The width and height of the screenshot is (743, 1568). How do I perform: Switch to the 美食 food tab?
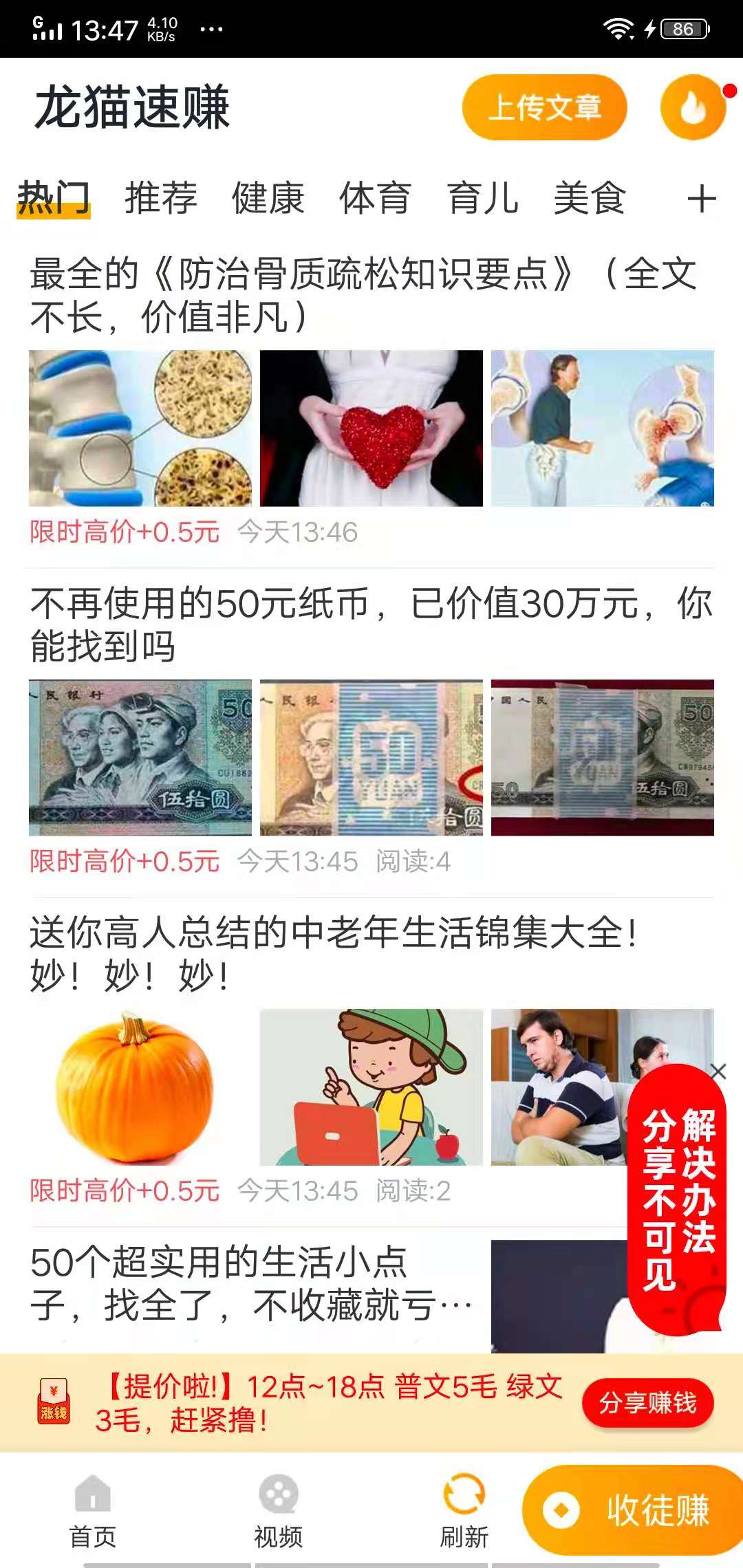pos(590,198)
